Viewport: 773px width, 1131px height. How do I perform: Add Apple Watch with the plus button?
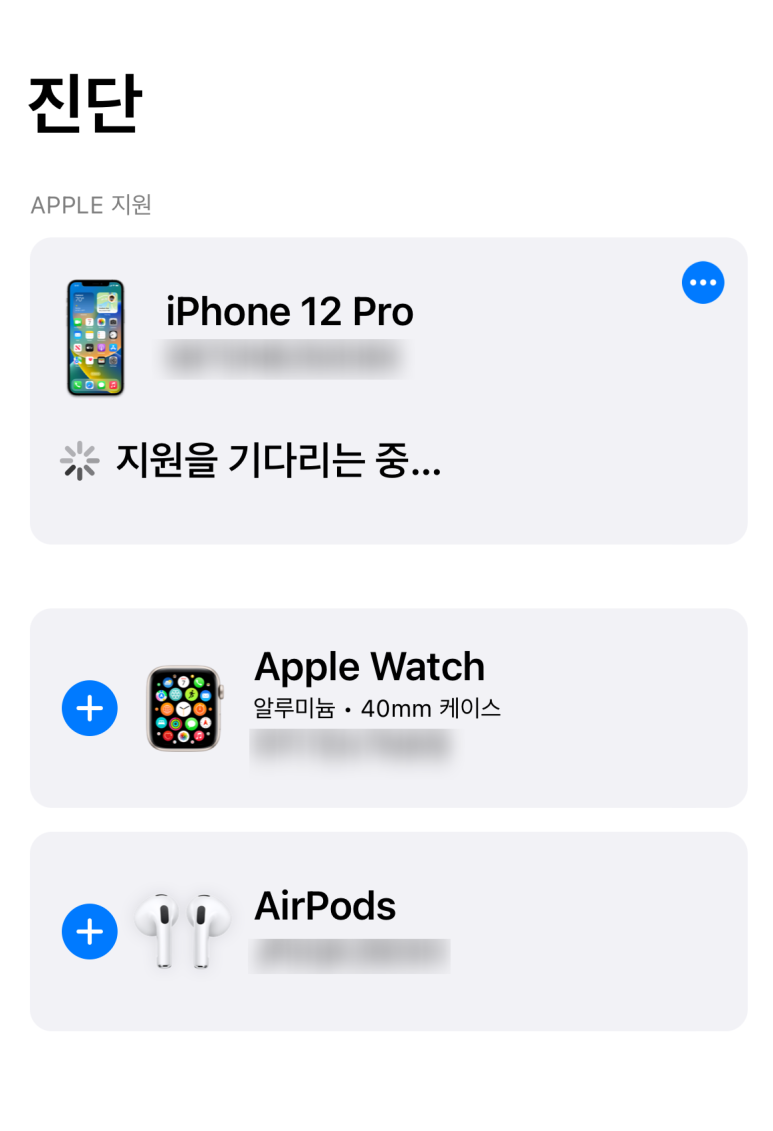point(90,708)
